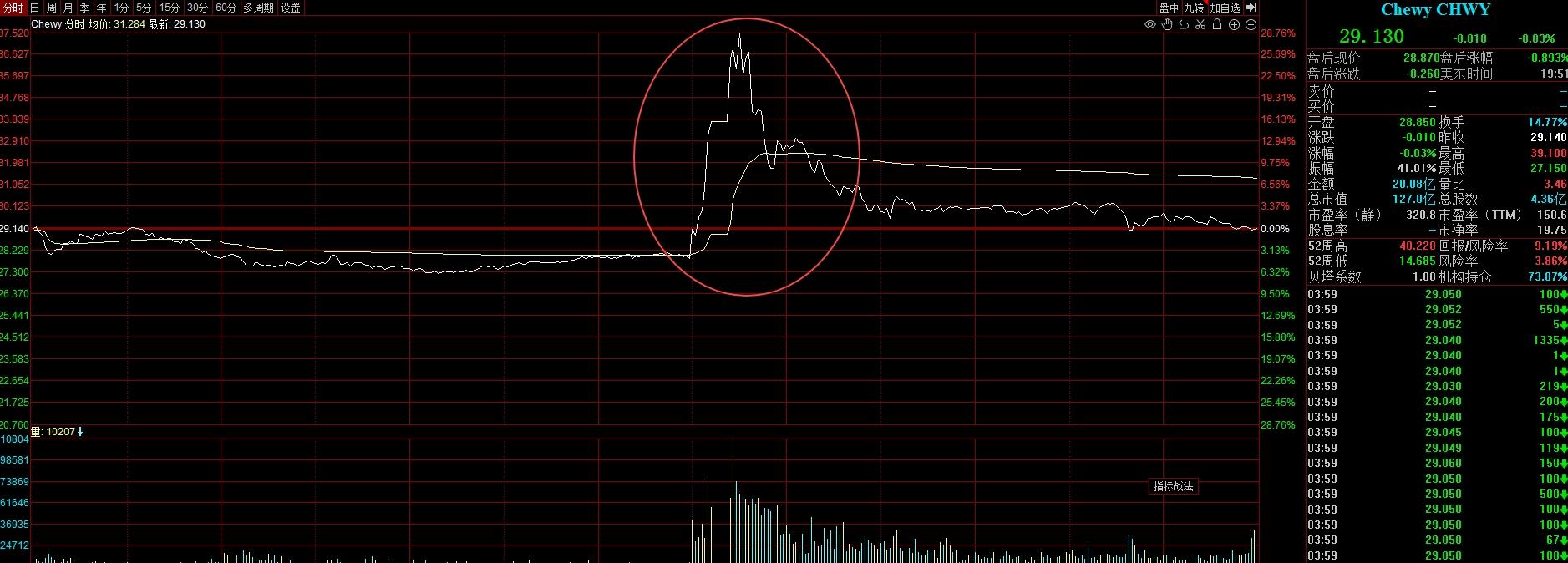Open the 多周期 multi-period view
Viewport: 1568px width, 563px height.
[x=258, y=8]
